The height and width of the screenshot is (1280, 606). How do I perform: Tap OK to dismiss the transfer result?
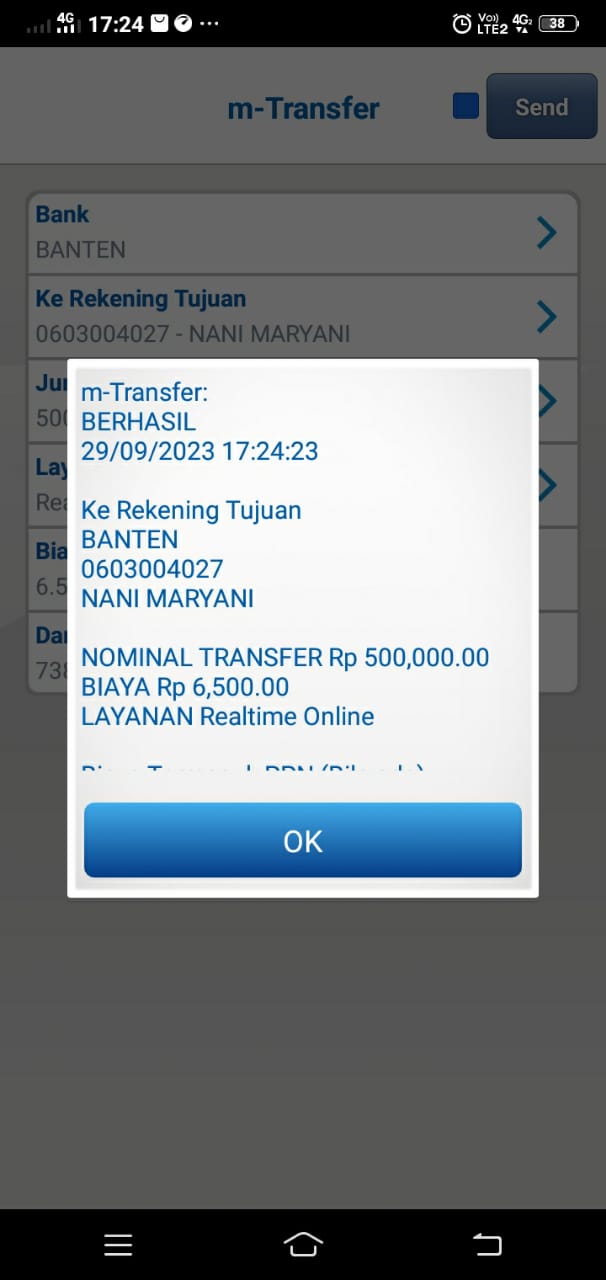tap(302, 840)
